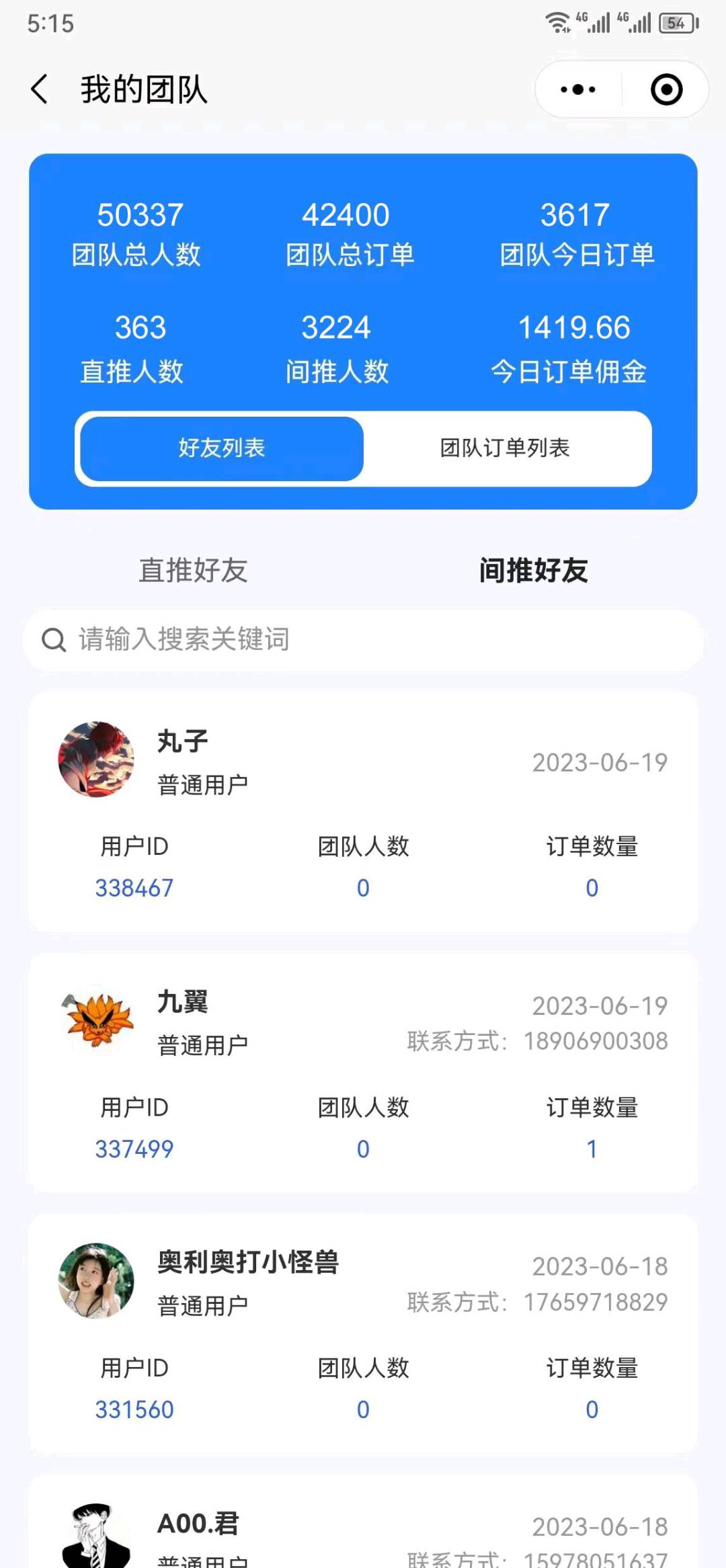Go back from 我的团队 page
This screenshot has width=726, height=1568.
point(40,89)
